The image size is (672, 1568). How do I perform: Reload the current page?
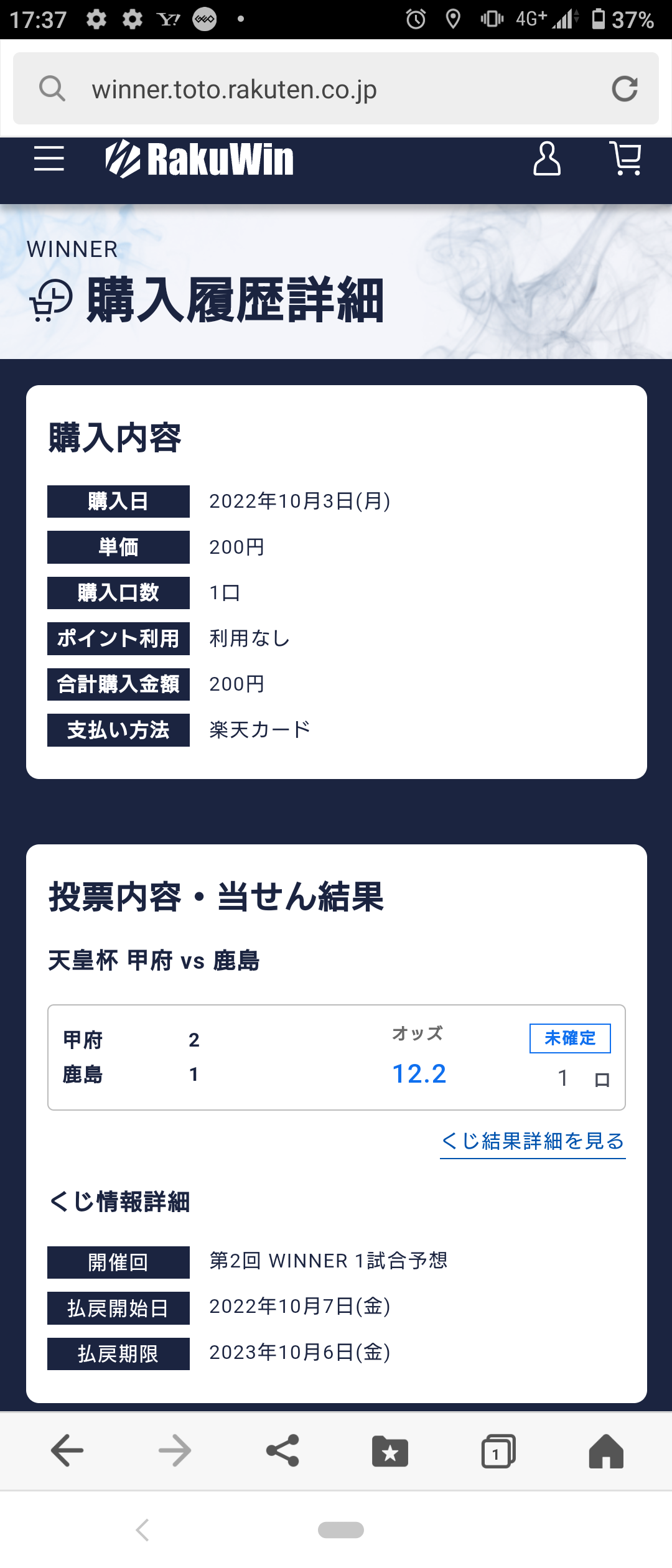624,89
